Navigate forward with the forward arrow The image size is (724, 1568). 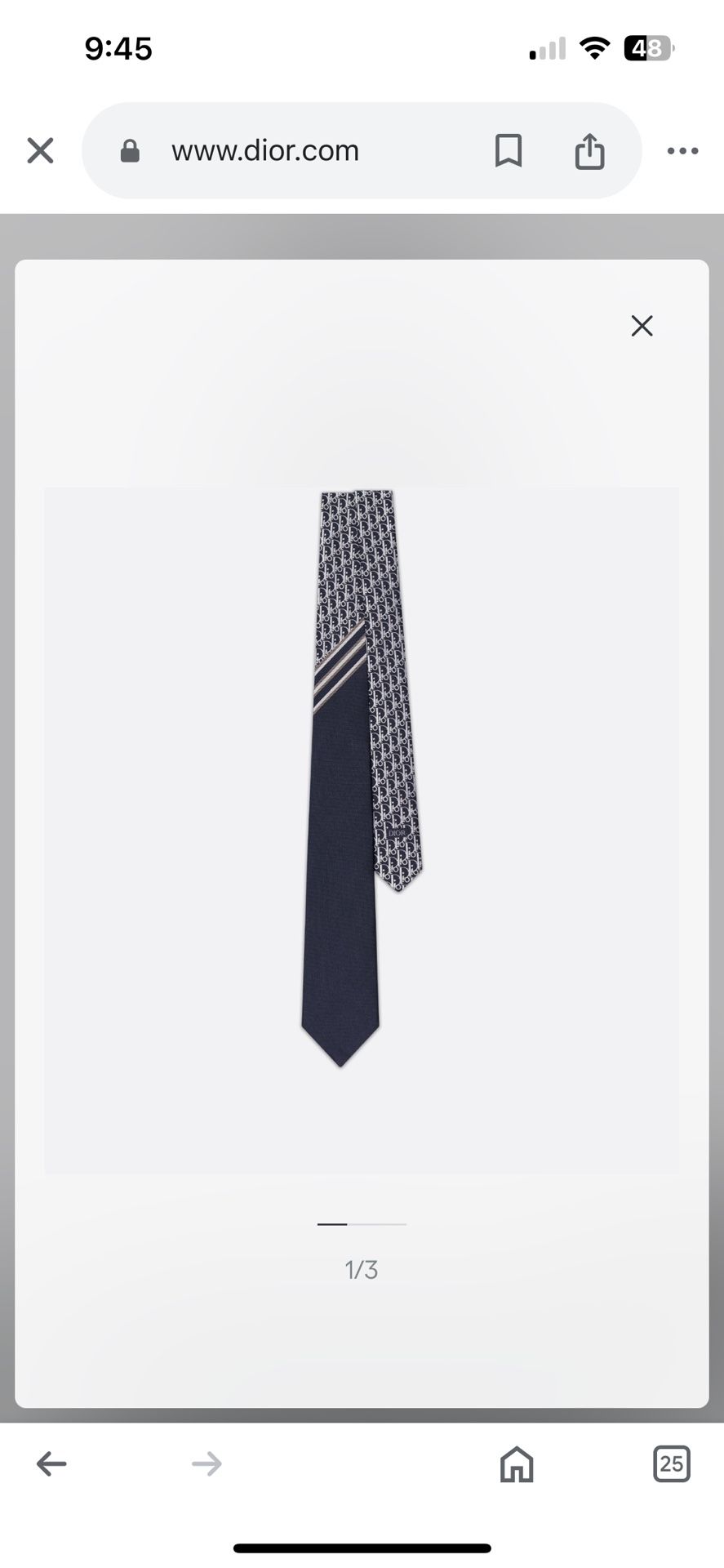coord(206,1464)
